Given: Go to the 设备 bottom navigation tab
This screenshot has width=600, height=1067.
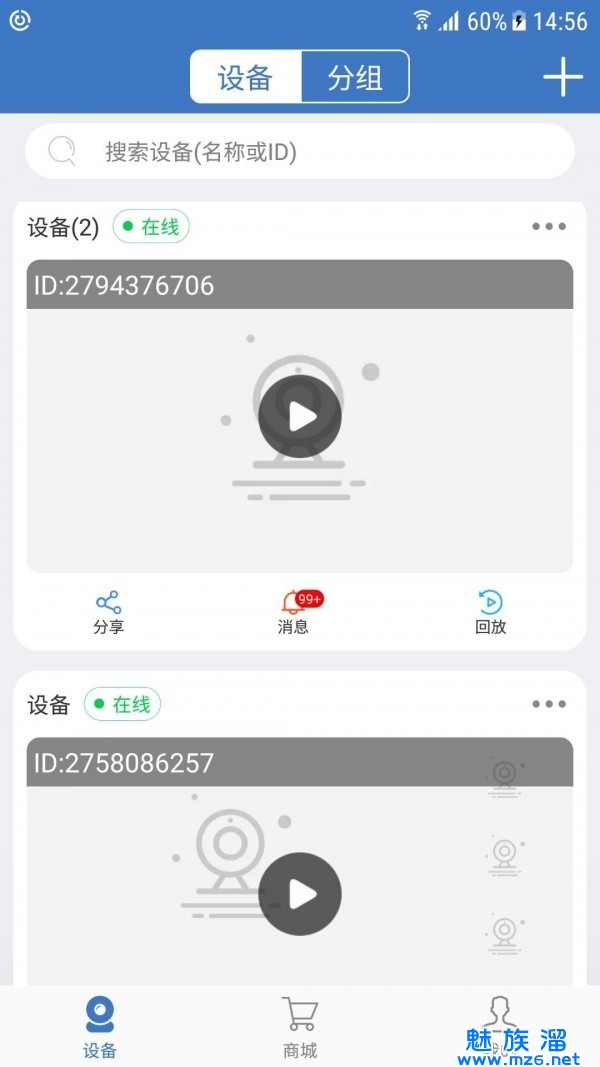Looking at the screenshot, I should pos(100,1027).
